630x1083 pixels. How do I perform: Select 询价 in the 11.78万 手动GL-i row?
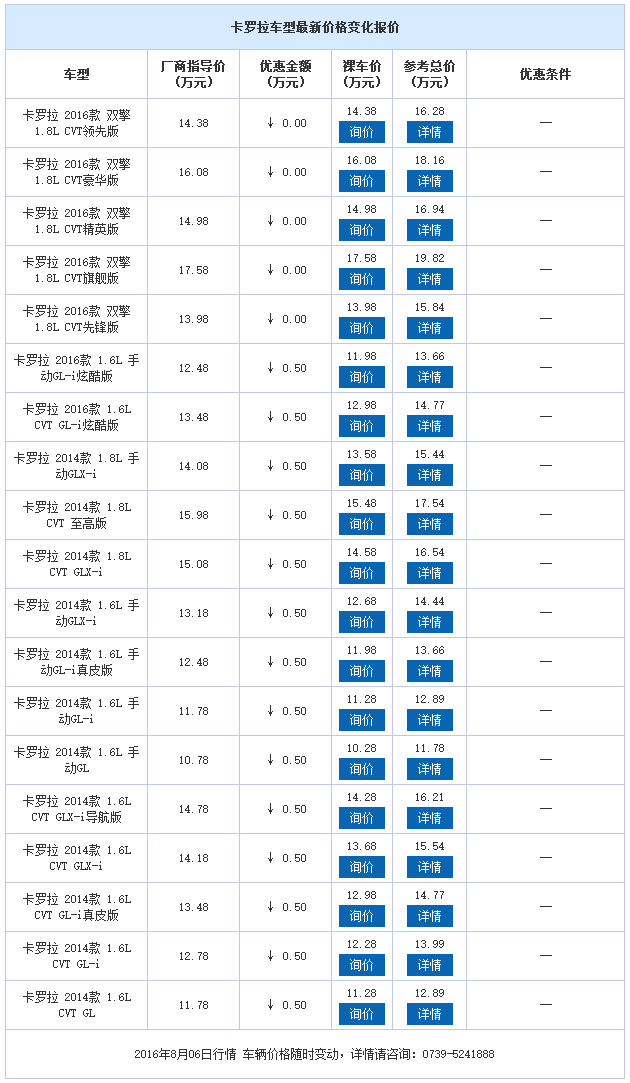[361, 720]
